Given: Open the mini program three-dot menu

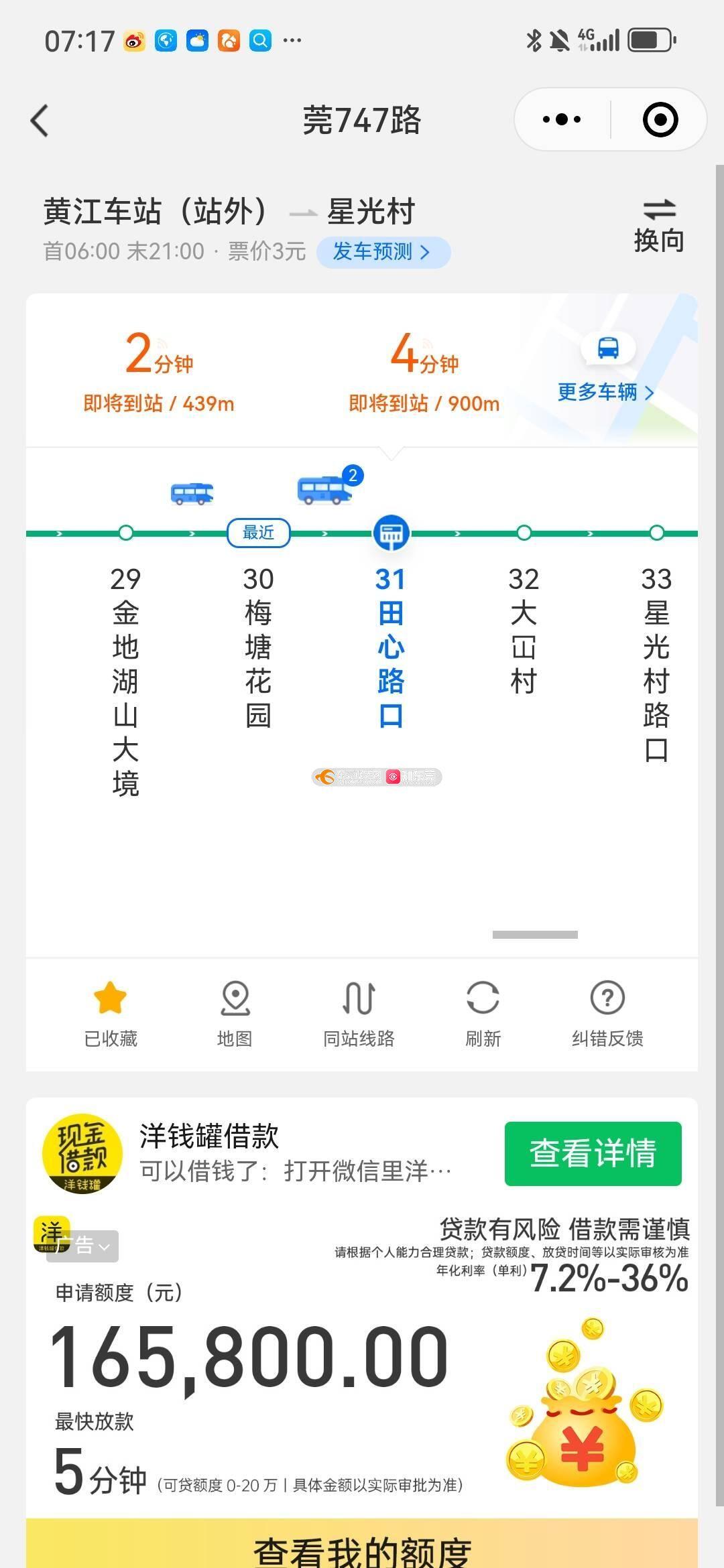Looking at the screenshot, I should pos(562,120).
